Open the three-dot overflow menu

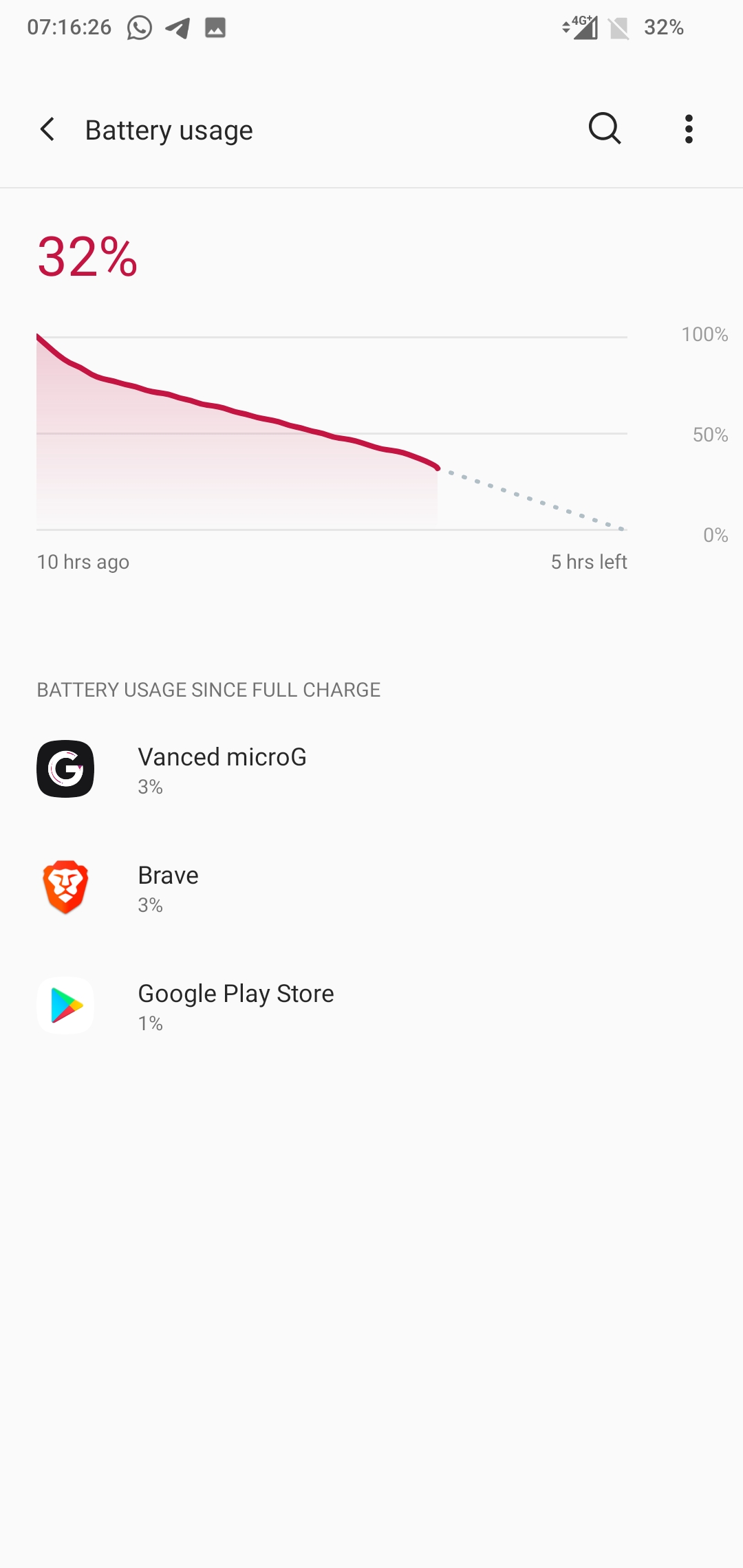point(689,129)
